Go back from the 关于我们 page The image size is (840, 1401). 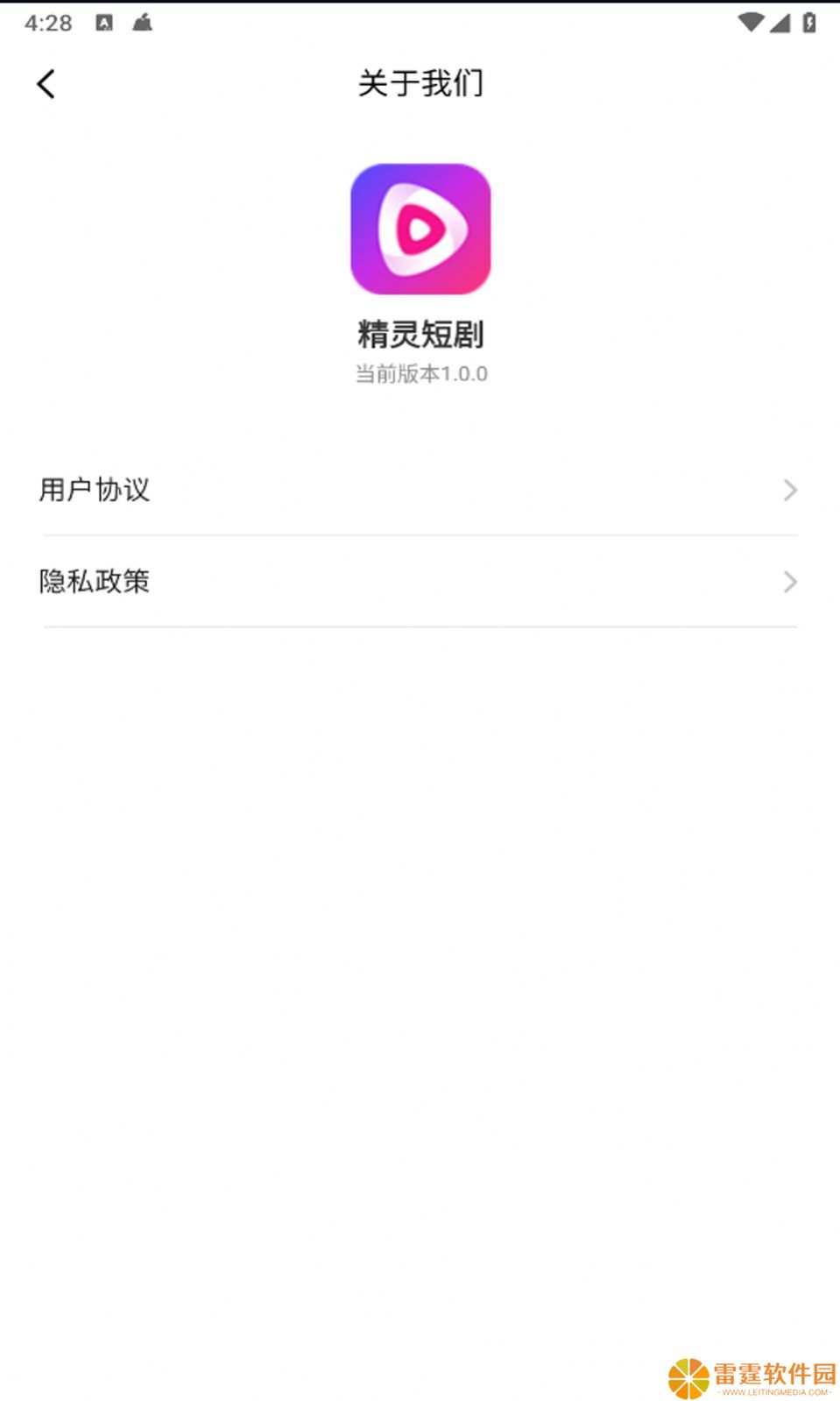pos(46,84)
